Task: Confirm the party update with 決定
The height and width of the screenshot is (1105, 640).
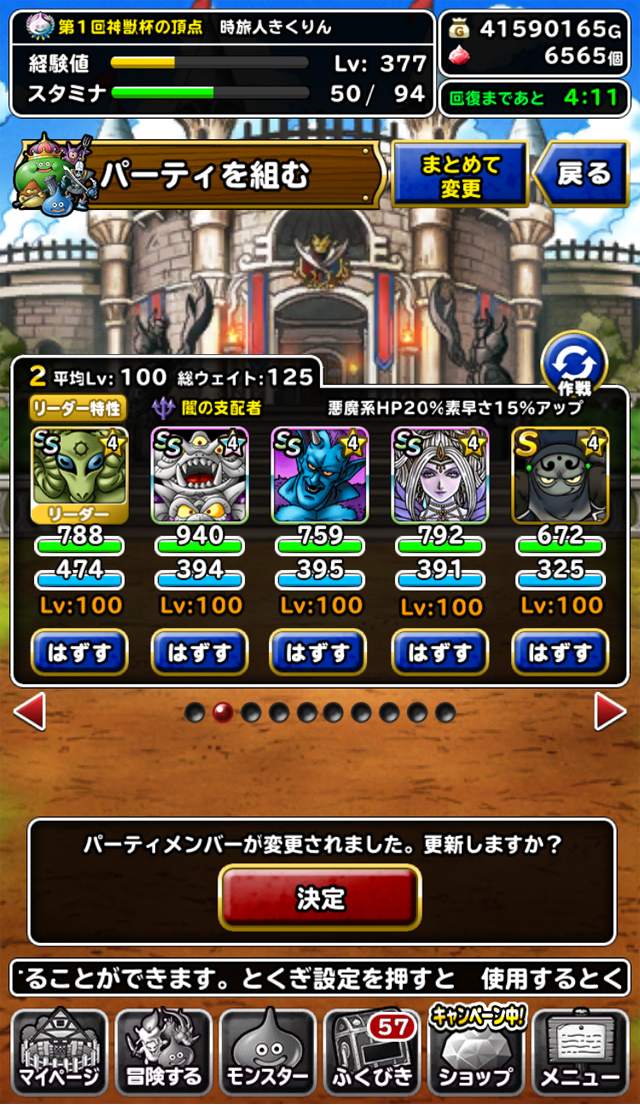Action: 320,898
